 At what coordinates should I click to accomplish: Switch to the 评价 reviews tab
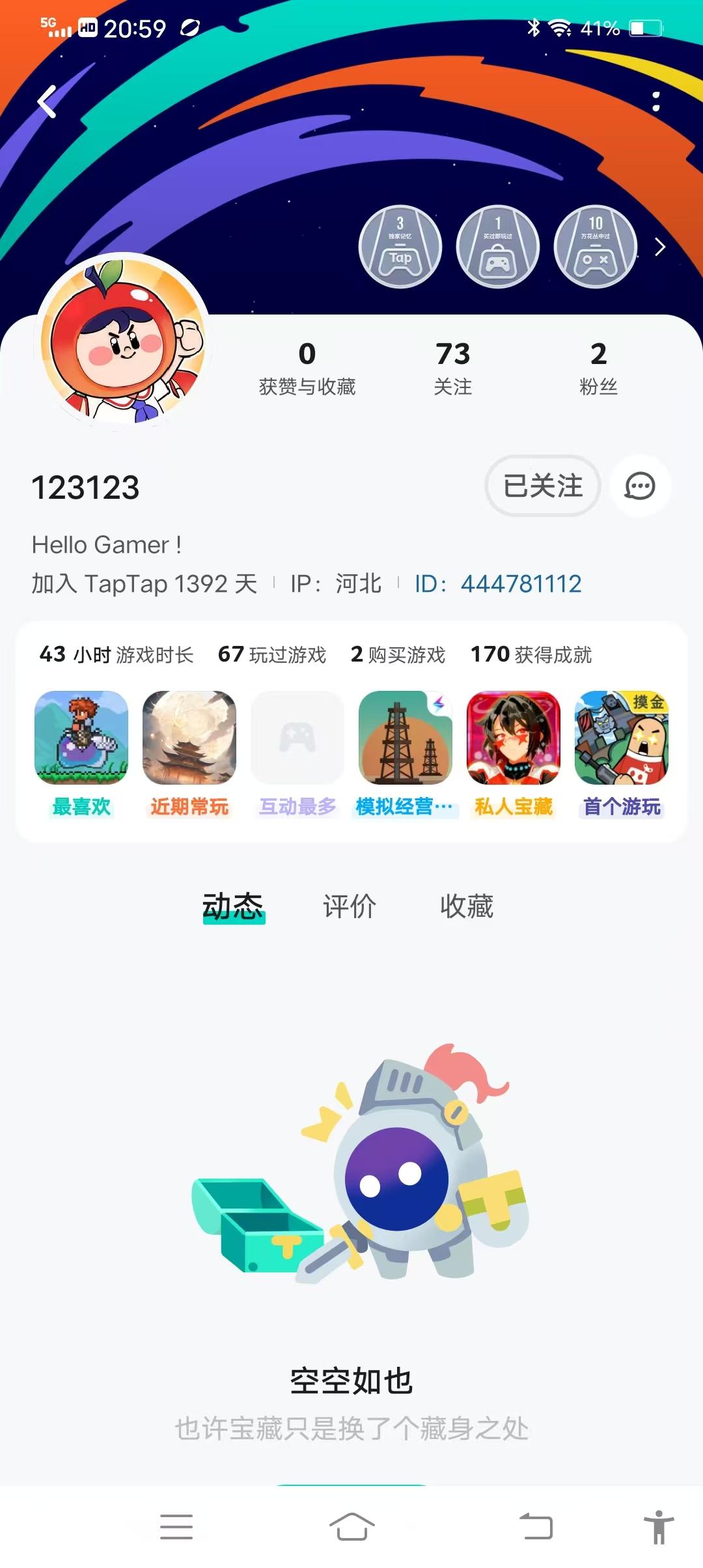pyautogui.click(x=350, y=906)
